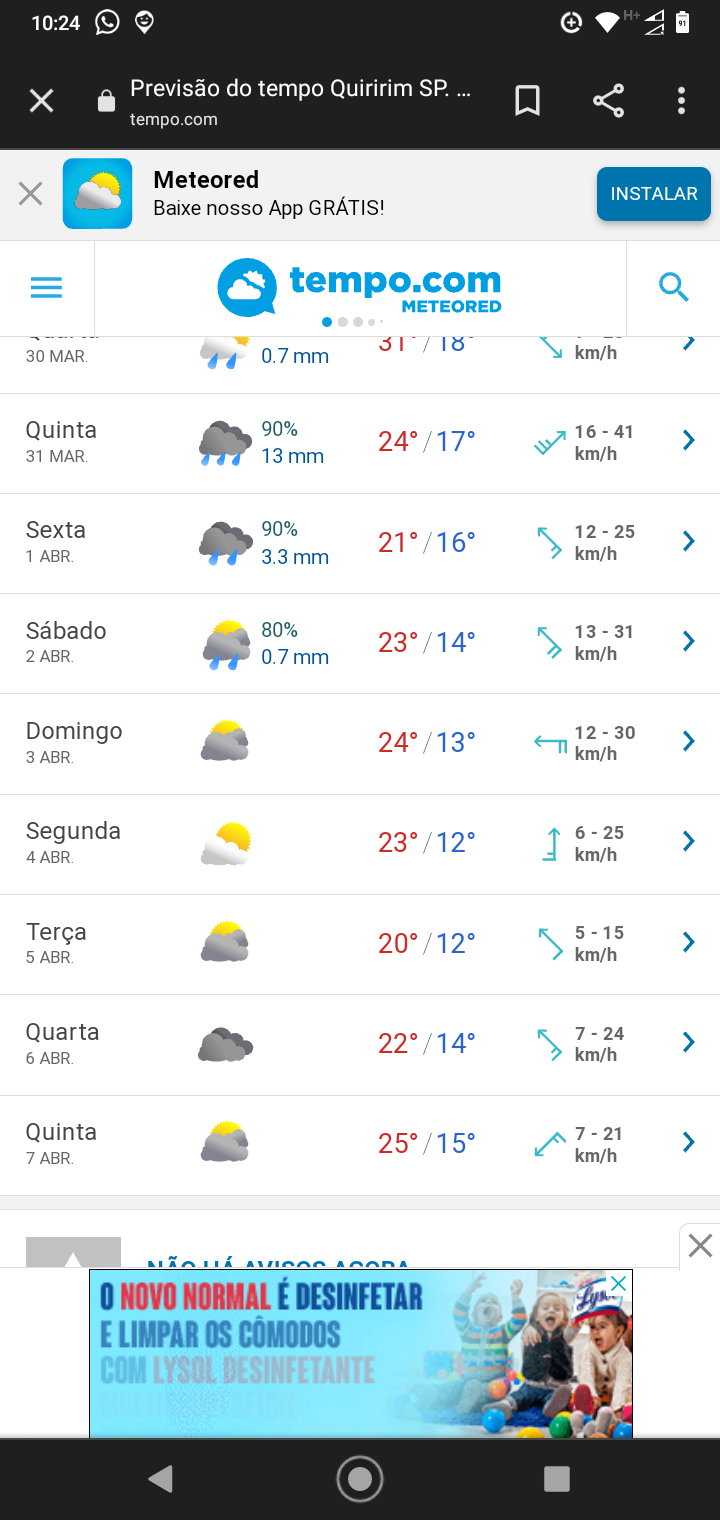Image resolution: width=720 pixels, height=1520 pixels.
Task: Select Sábado 2 ABR. forecast row
Action: [x=360, y=643]
